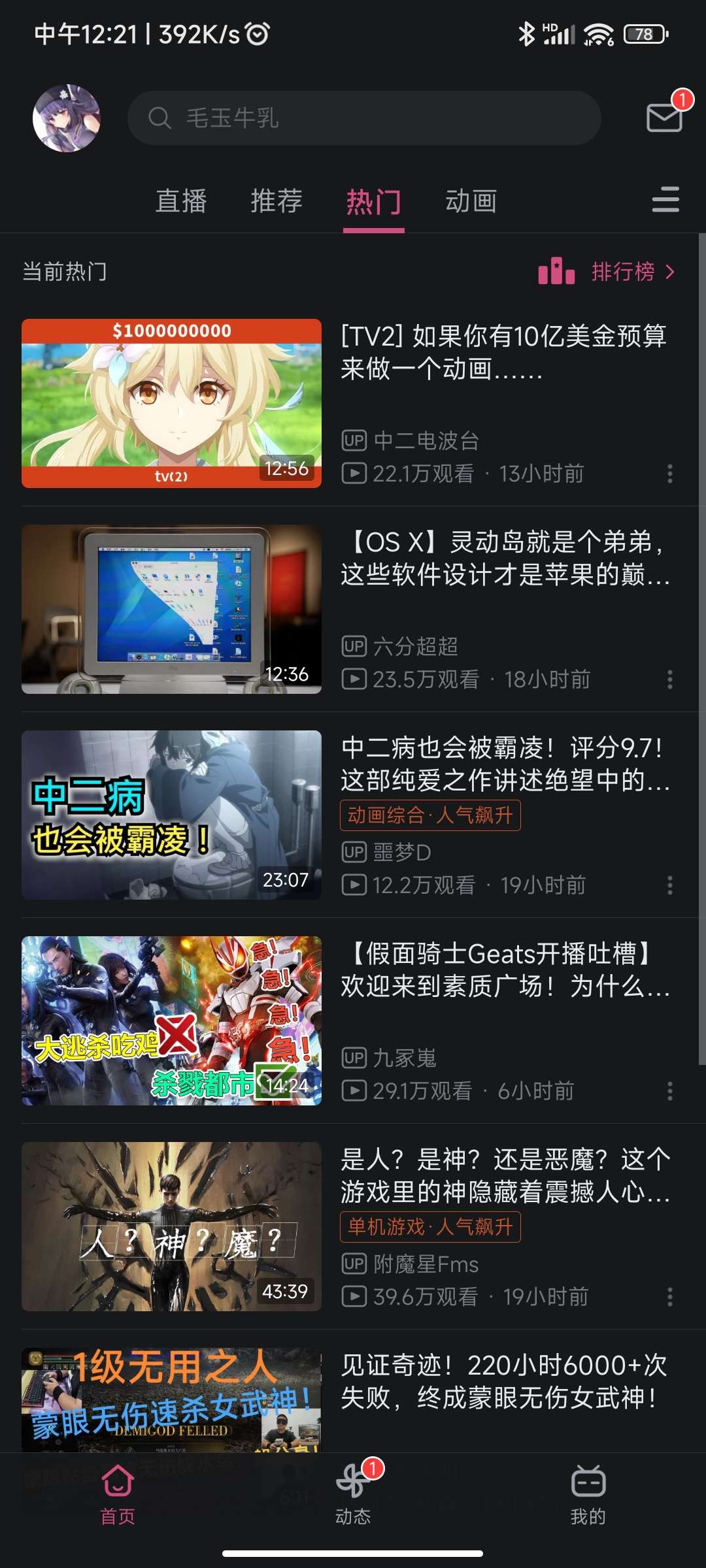Switch to the 推荐 tab
This screenshot has height=1568, width=706.
click(x=277, y=201)
